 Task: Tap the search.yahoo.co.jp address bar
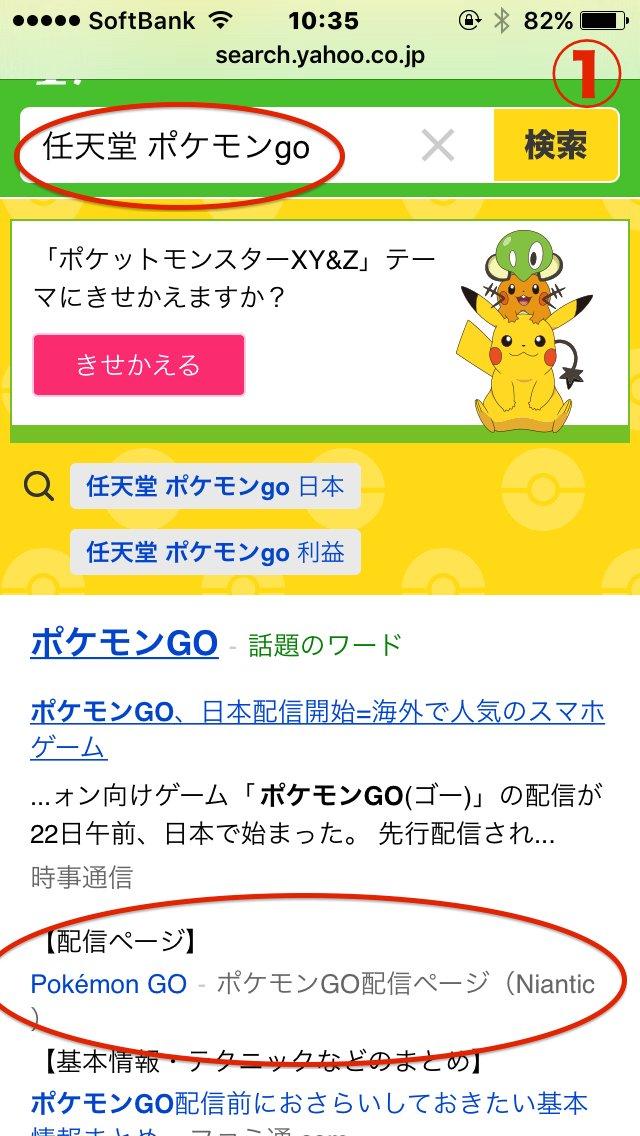coord(320,56)
